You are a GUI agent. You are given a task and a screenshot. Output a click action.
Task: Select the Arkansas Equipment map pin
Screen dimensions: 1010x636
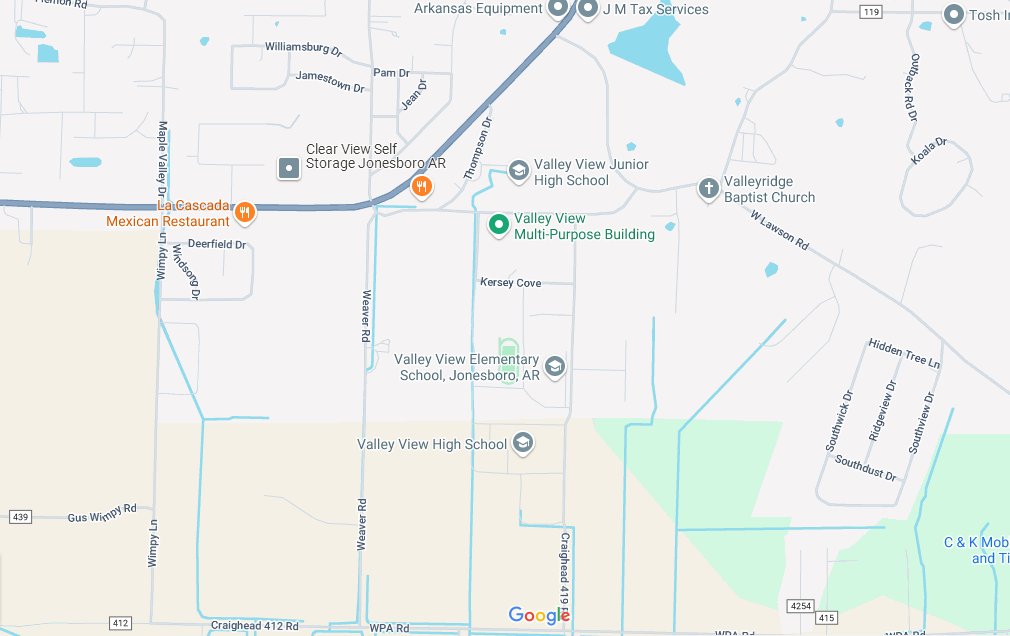point(558,9)
